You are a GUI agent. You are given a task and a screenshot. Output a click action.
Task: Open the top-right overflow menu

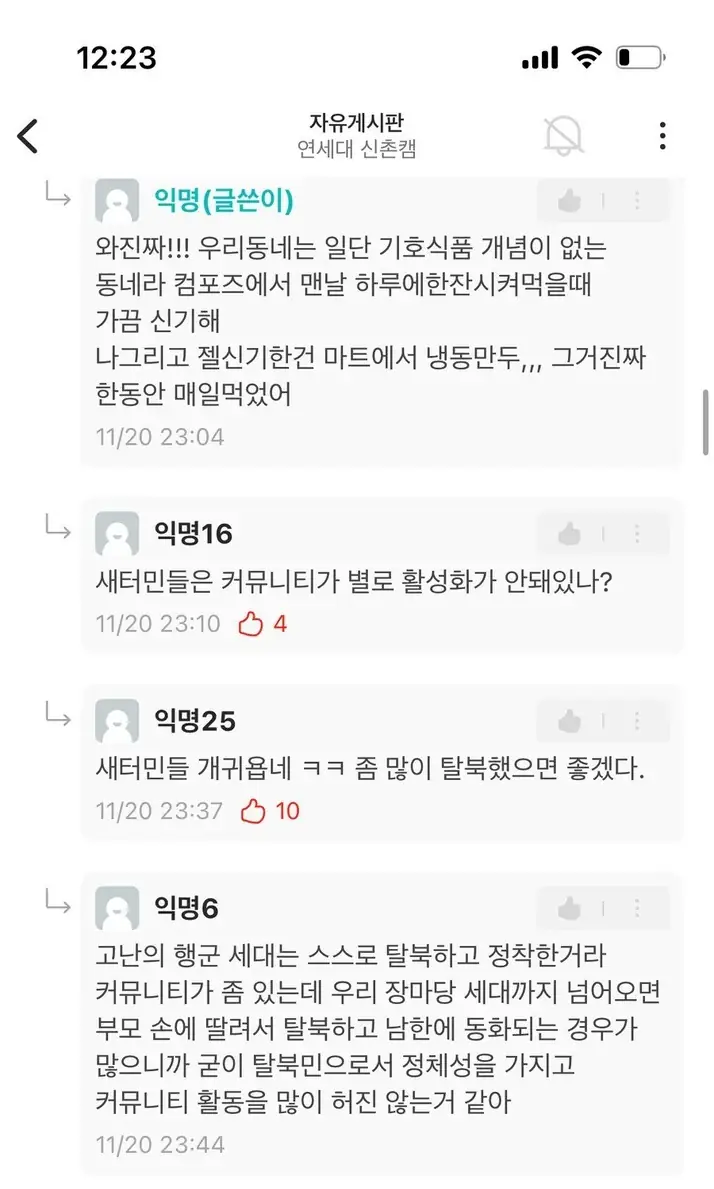point(662,136)
